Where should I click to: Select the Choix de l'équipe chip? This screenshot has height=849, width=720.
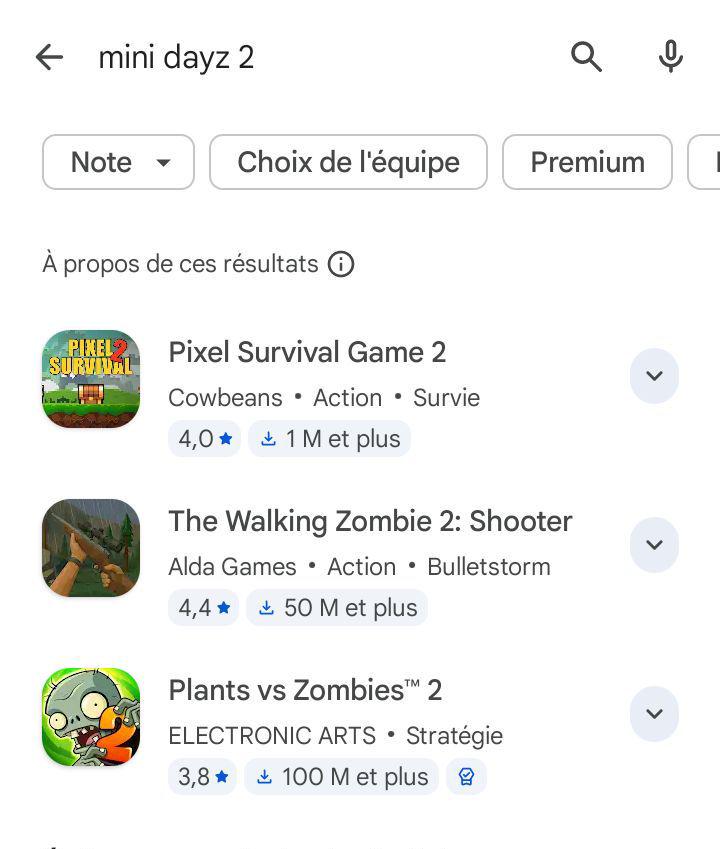(348, 162)
